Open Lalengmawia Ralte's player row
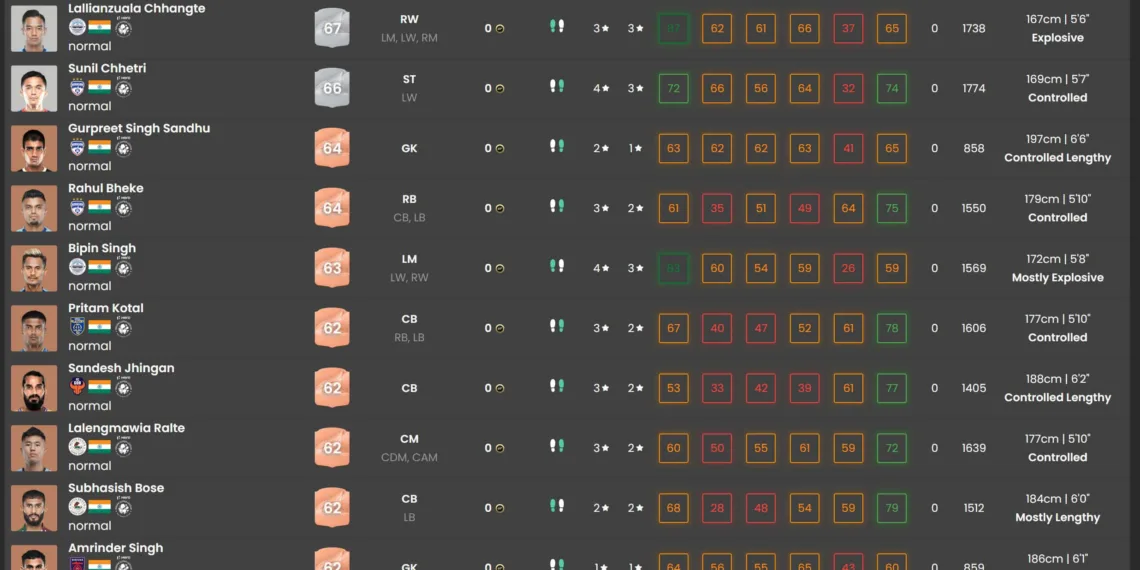1140x570 pixels. point(126,428)
